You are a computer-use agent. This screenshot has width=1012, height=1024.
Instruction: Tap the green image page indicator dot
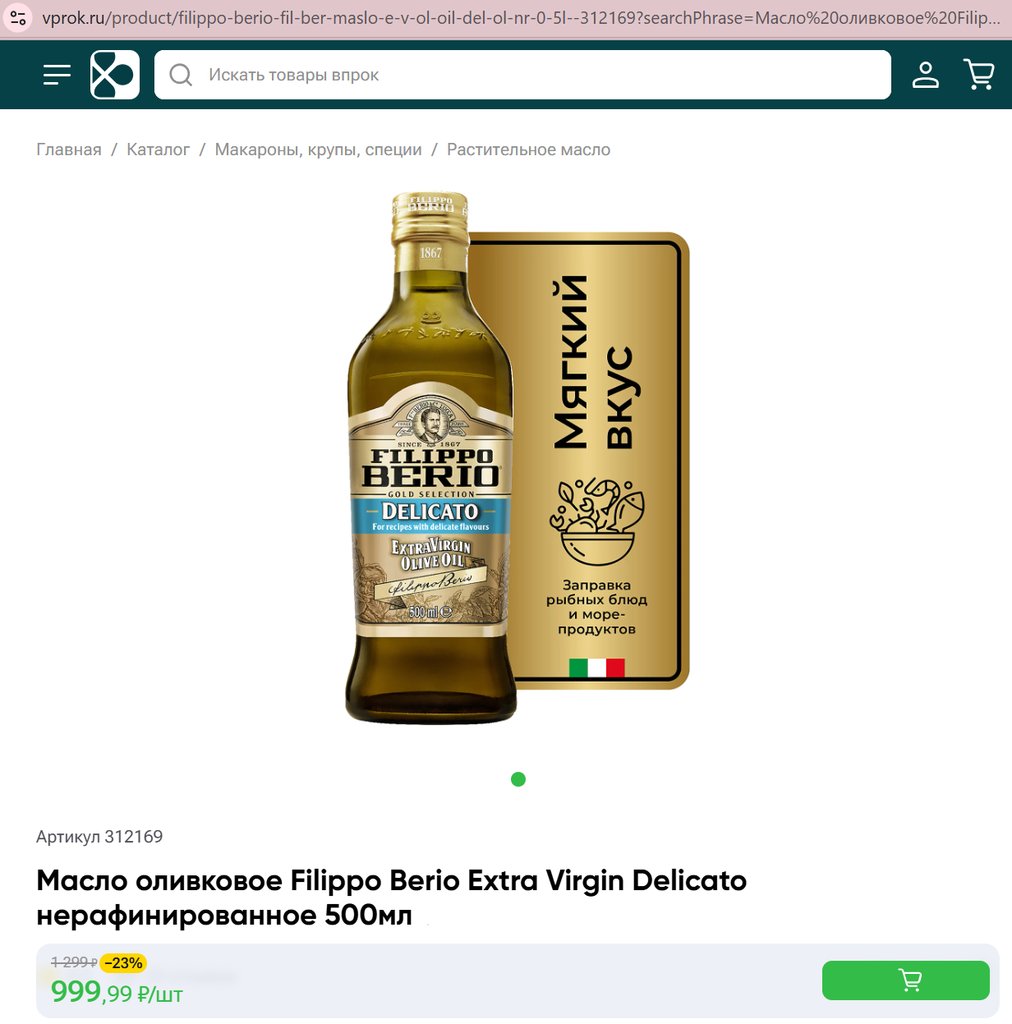pos(518,780)
